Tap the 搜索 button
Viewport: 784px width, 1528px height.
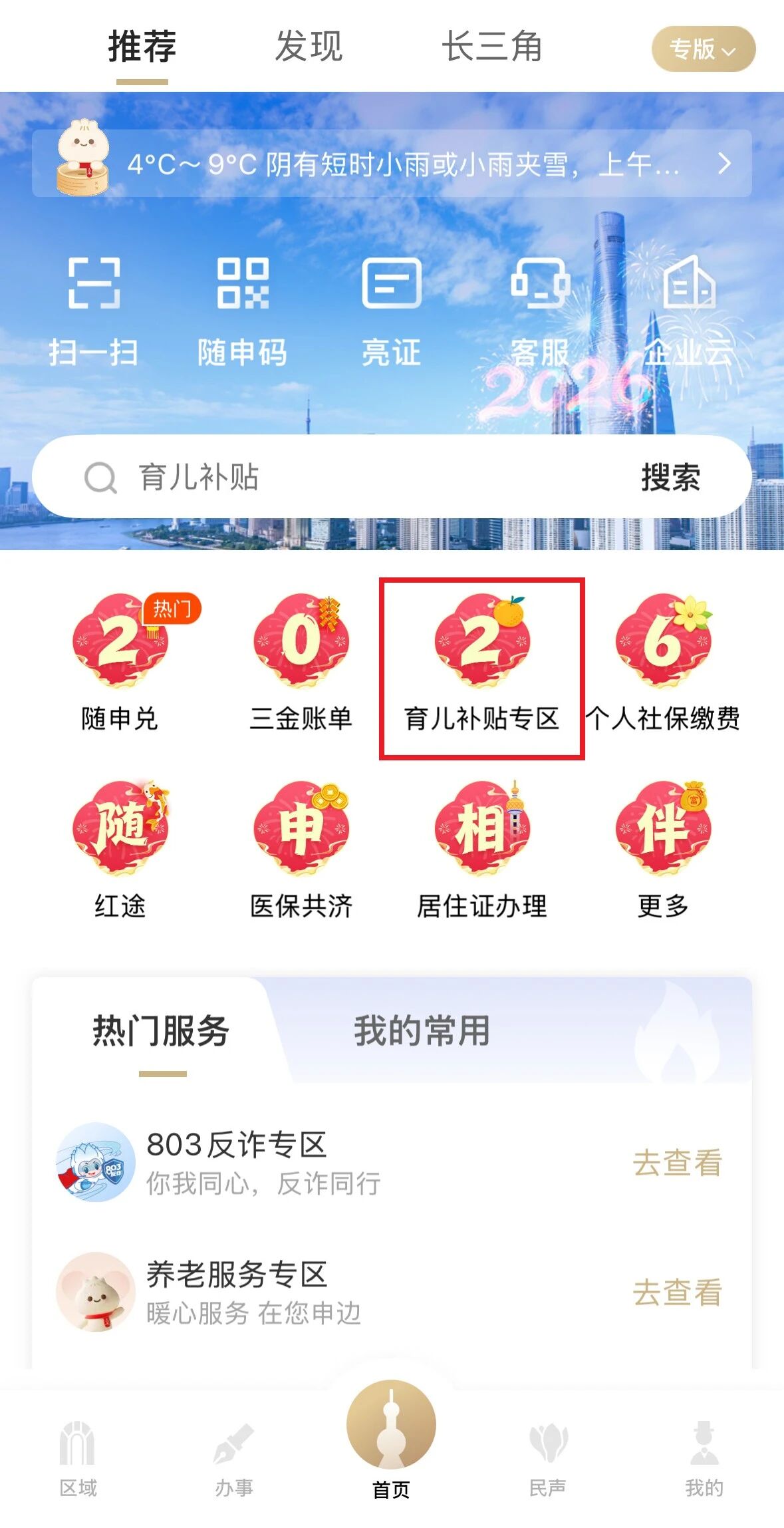[x=670, y=477]
